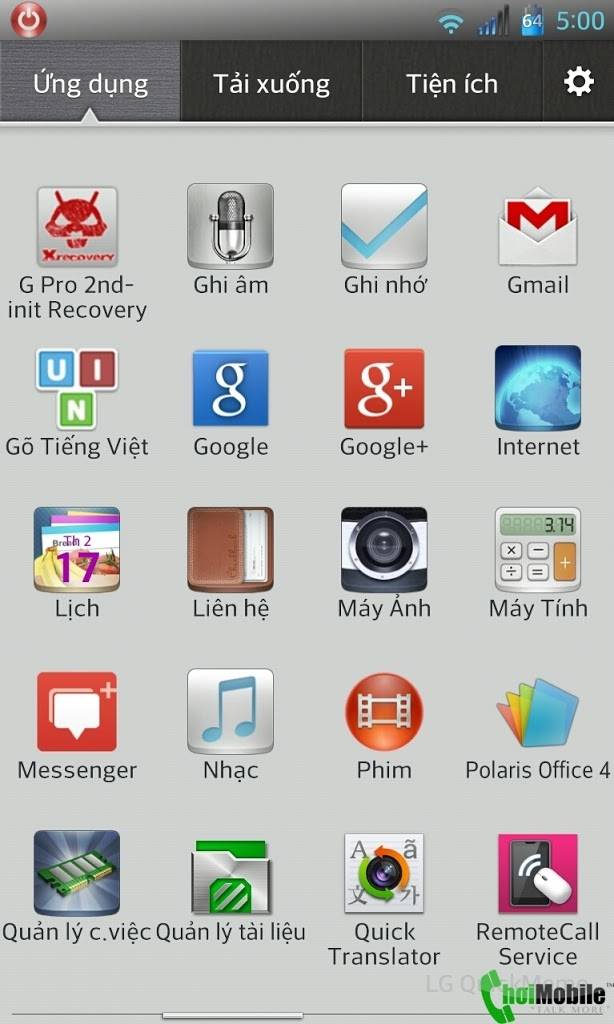Viewport: 614px width, 1024px height.
Task: Open Liên hệ contacts
Action: pos(231,550)
